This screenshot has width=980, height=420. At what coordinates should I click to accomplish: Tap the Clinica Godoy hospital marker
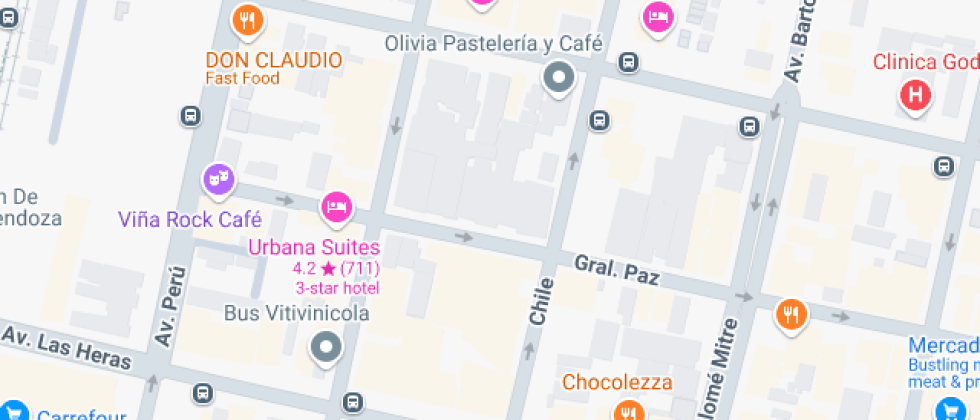pos(914,96)
